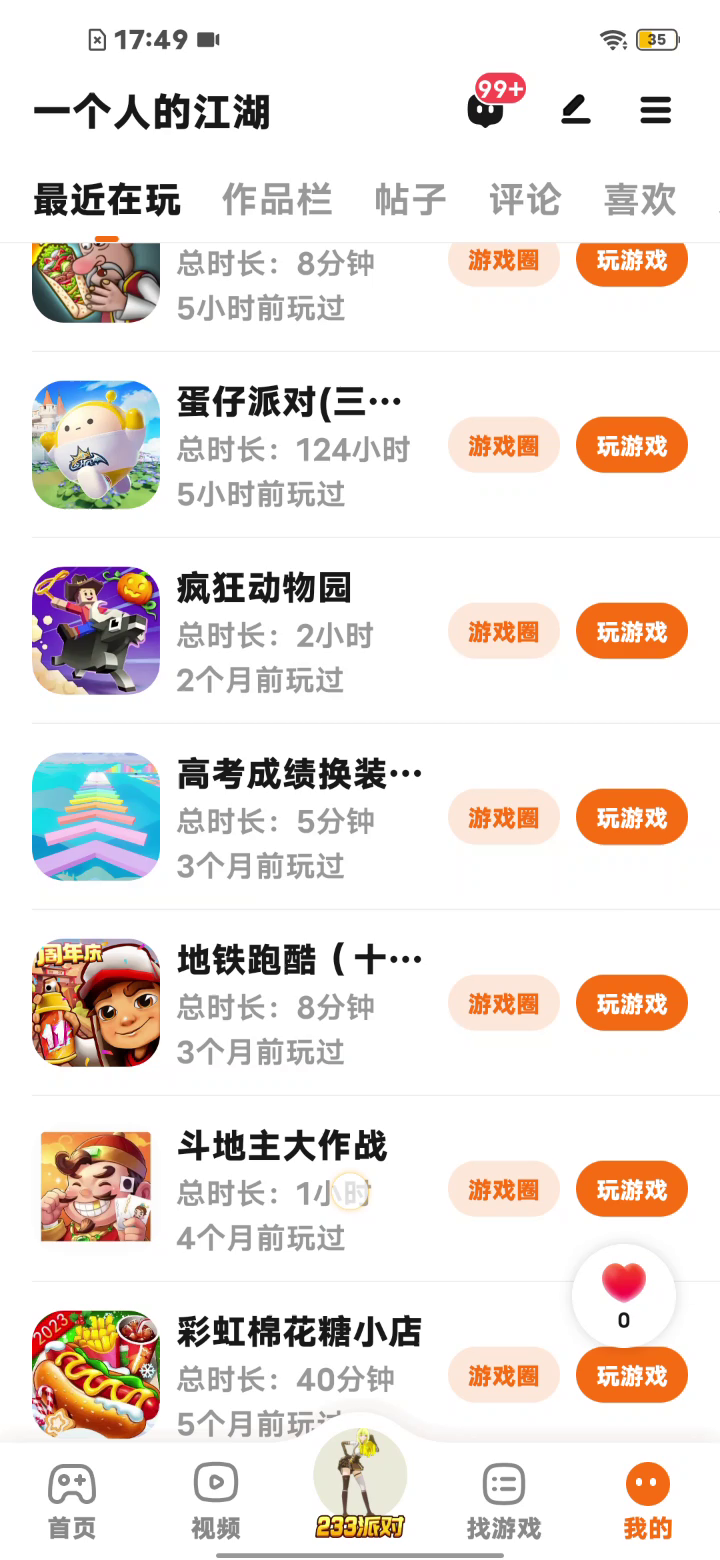Open 游戏圈 for 疯狂动物园

click(503, 631)
